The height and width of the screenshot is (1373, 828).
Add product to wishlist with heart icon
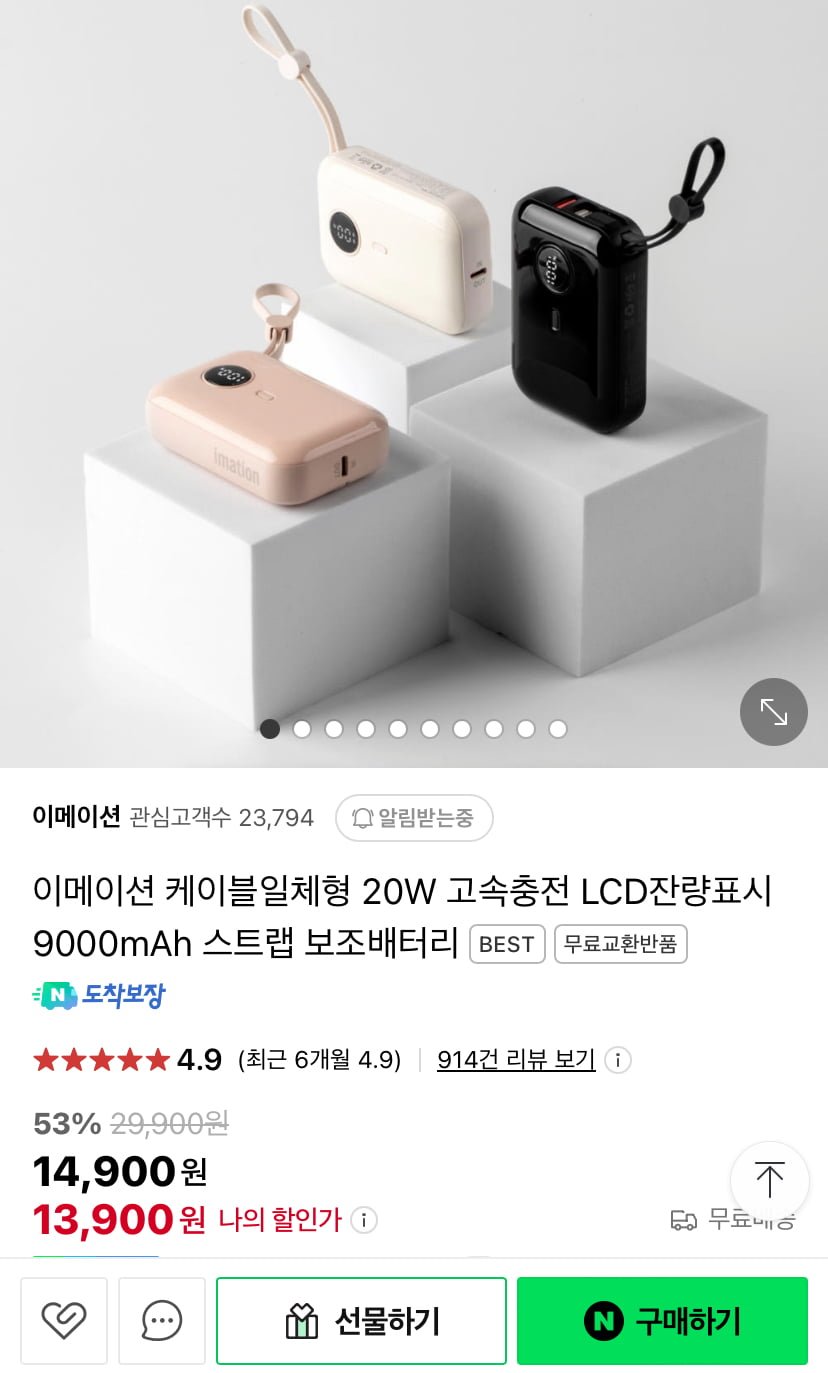pos(64,1321)
